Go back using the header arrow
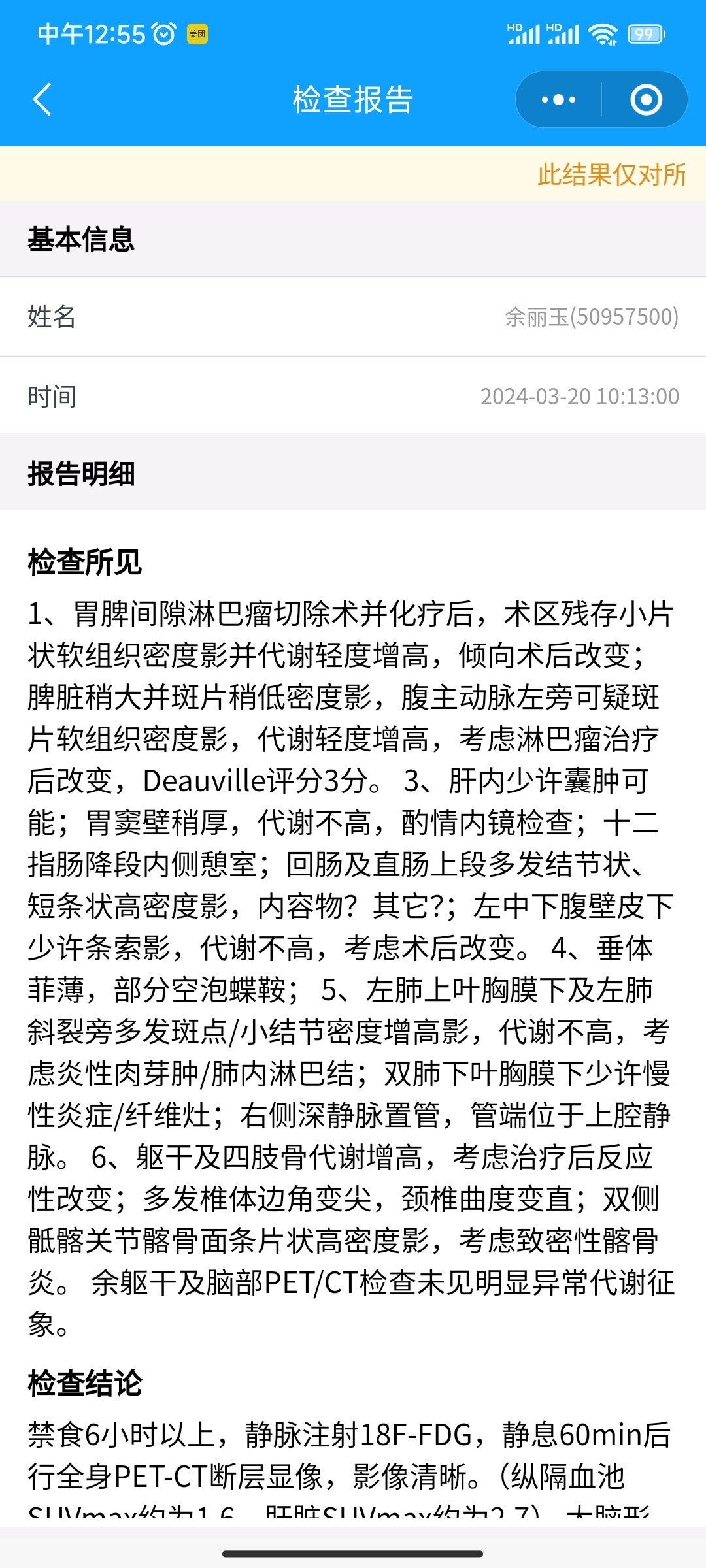706x1568 pixels. (42, 99)
